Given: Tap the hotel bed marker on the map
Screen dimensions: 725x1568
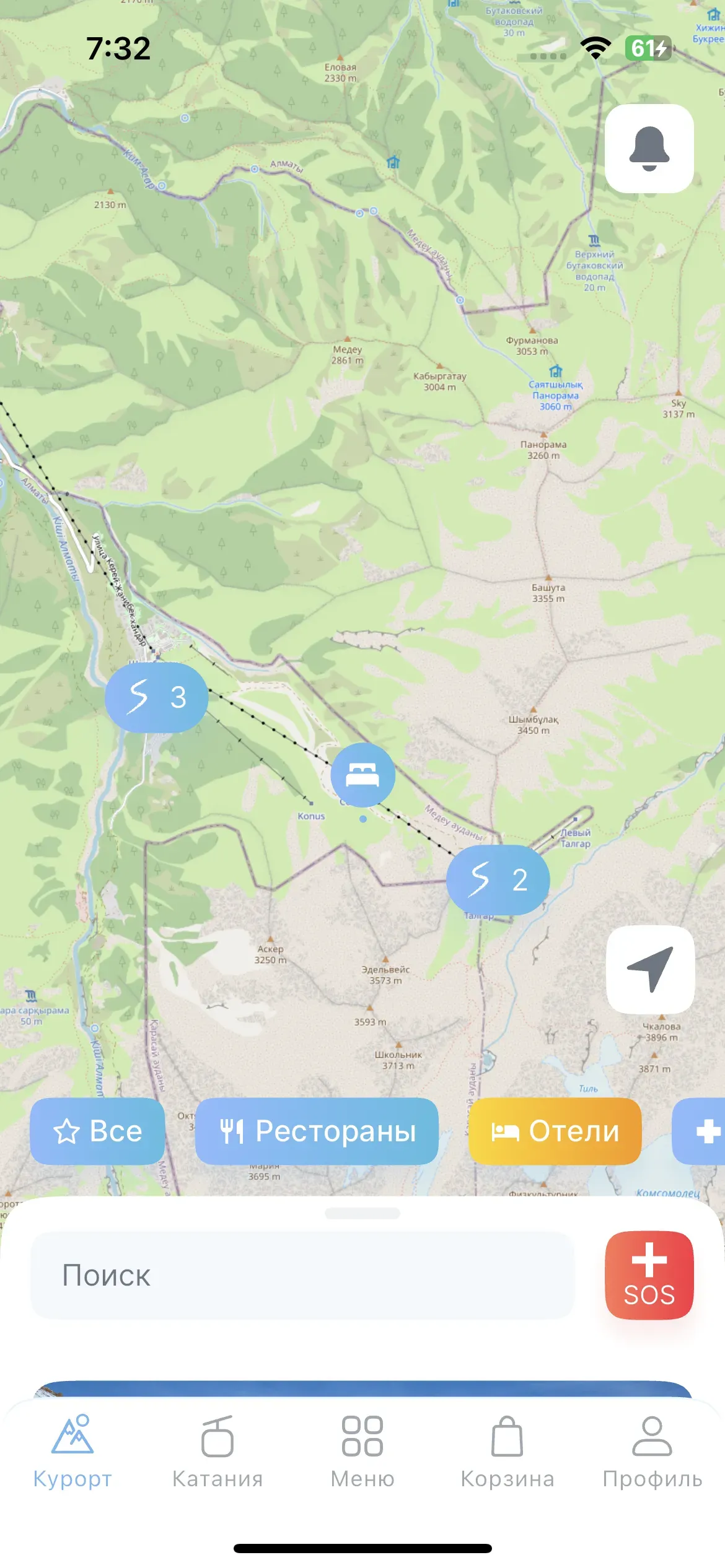Looking at the screenshot, I should 362,775.
